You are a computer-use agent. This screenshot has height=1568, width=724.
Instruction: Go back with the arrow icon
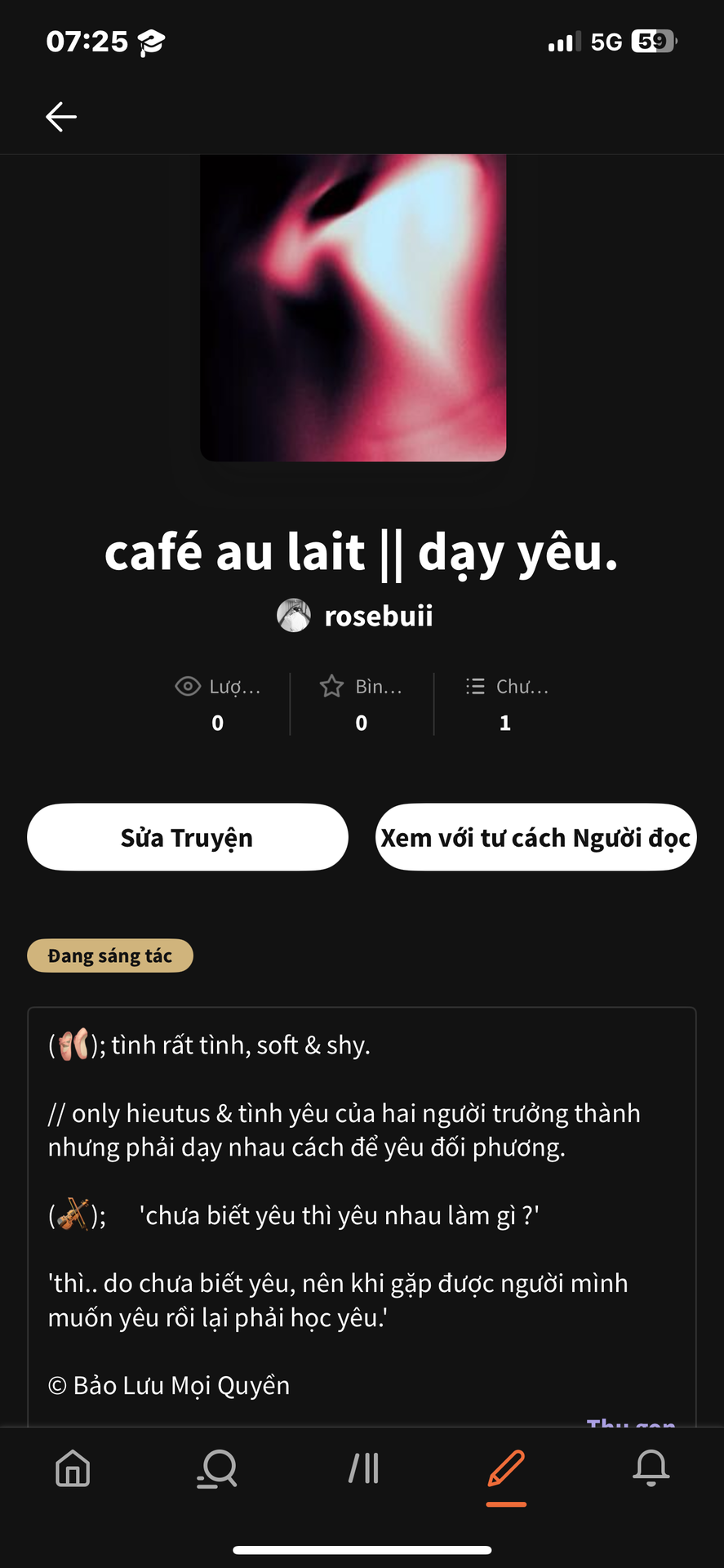(61, 117)
